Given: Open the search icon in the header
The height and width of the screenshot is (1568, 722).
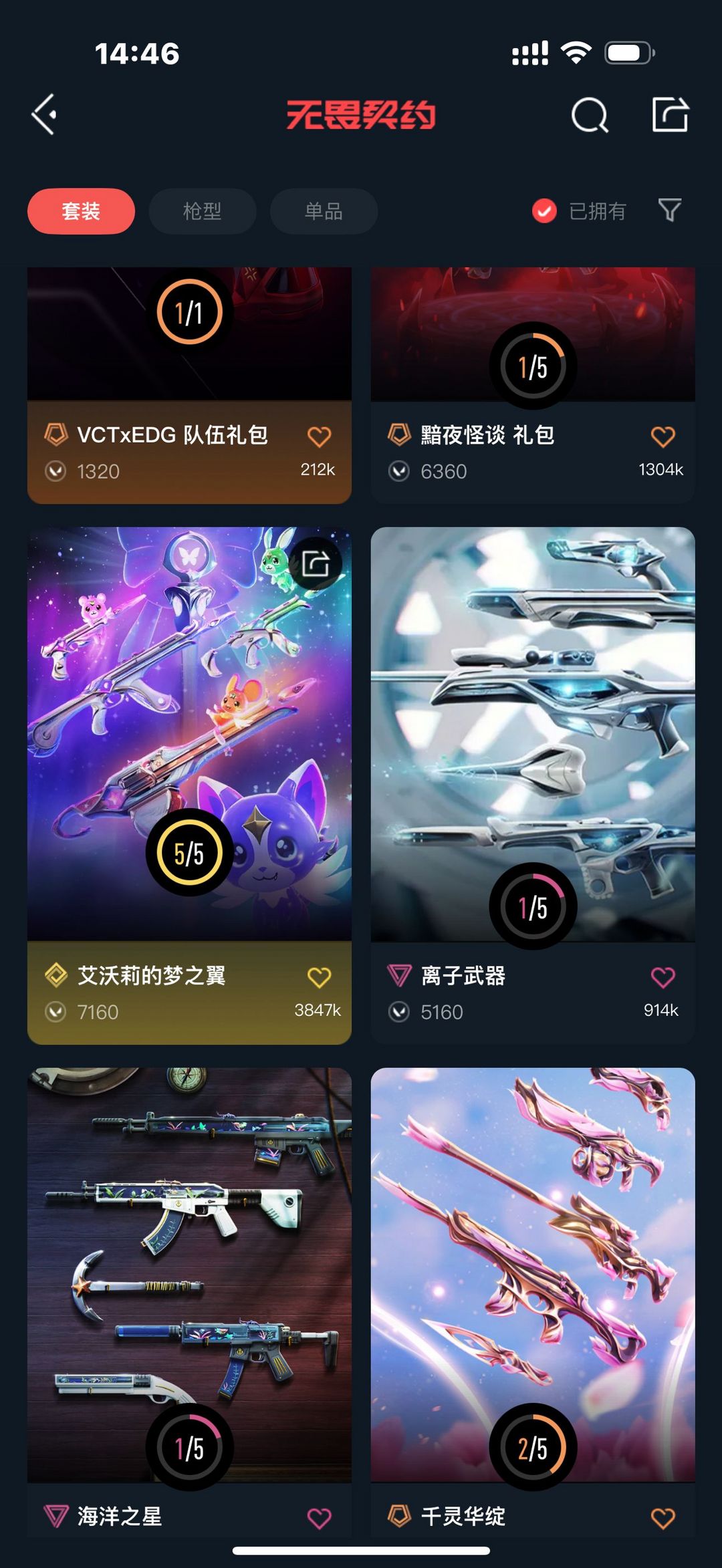Looking at the screenshot, I should coord(590,115).
